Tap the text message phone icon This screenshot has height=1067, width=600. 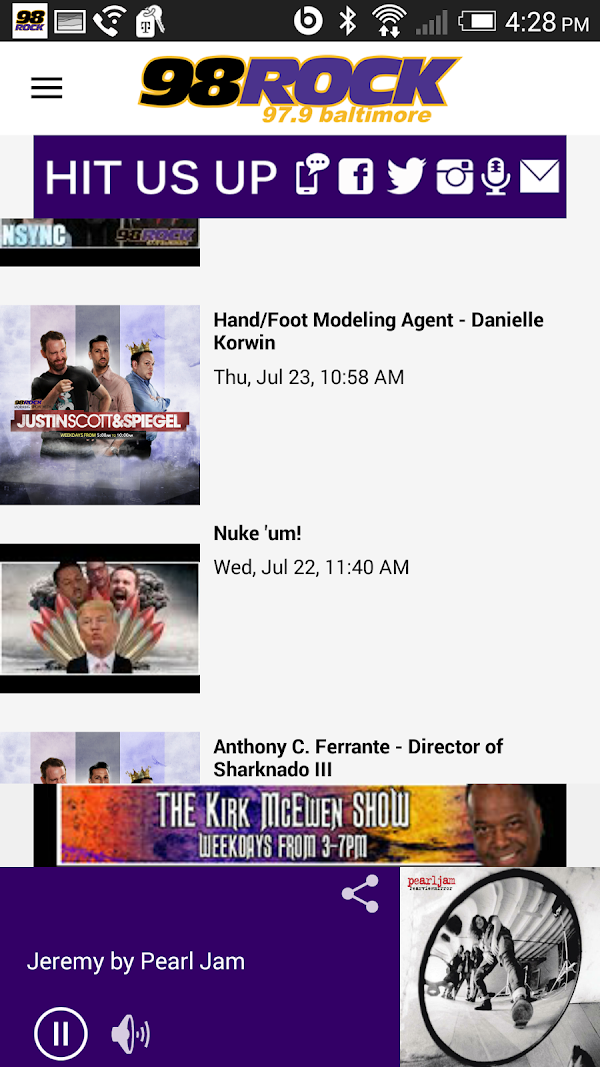click(x=312, y=176)
